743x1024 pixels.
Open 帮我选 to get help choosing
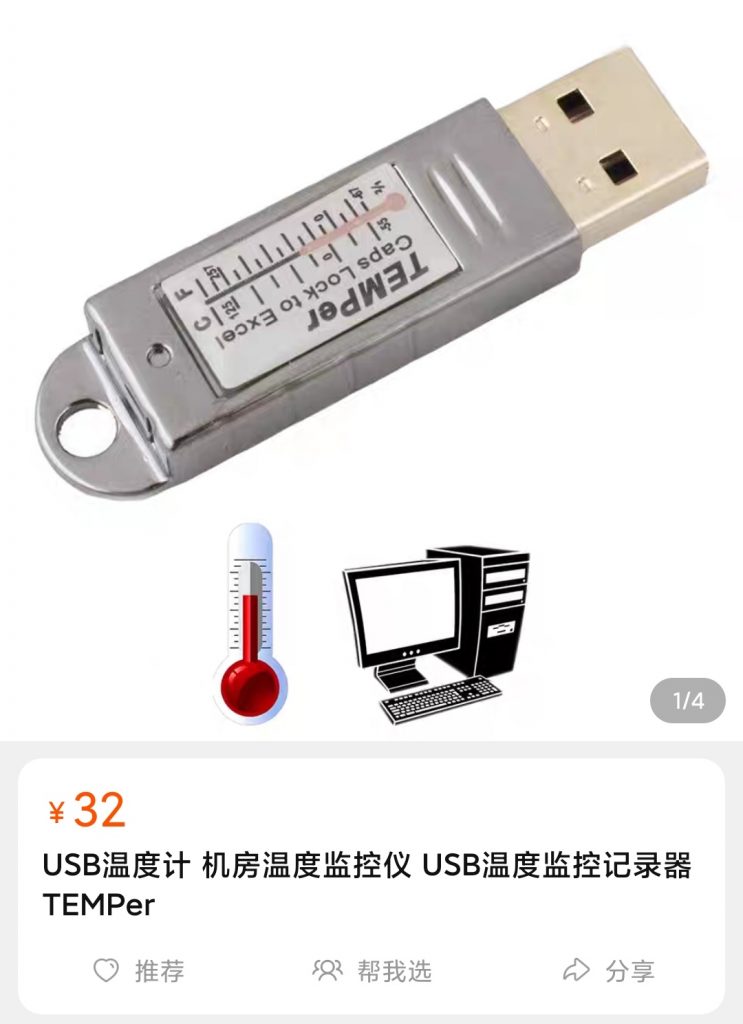pos(372,970)
